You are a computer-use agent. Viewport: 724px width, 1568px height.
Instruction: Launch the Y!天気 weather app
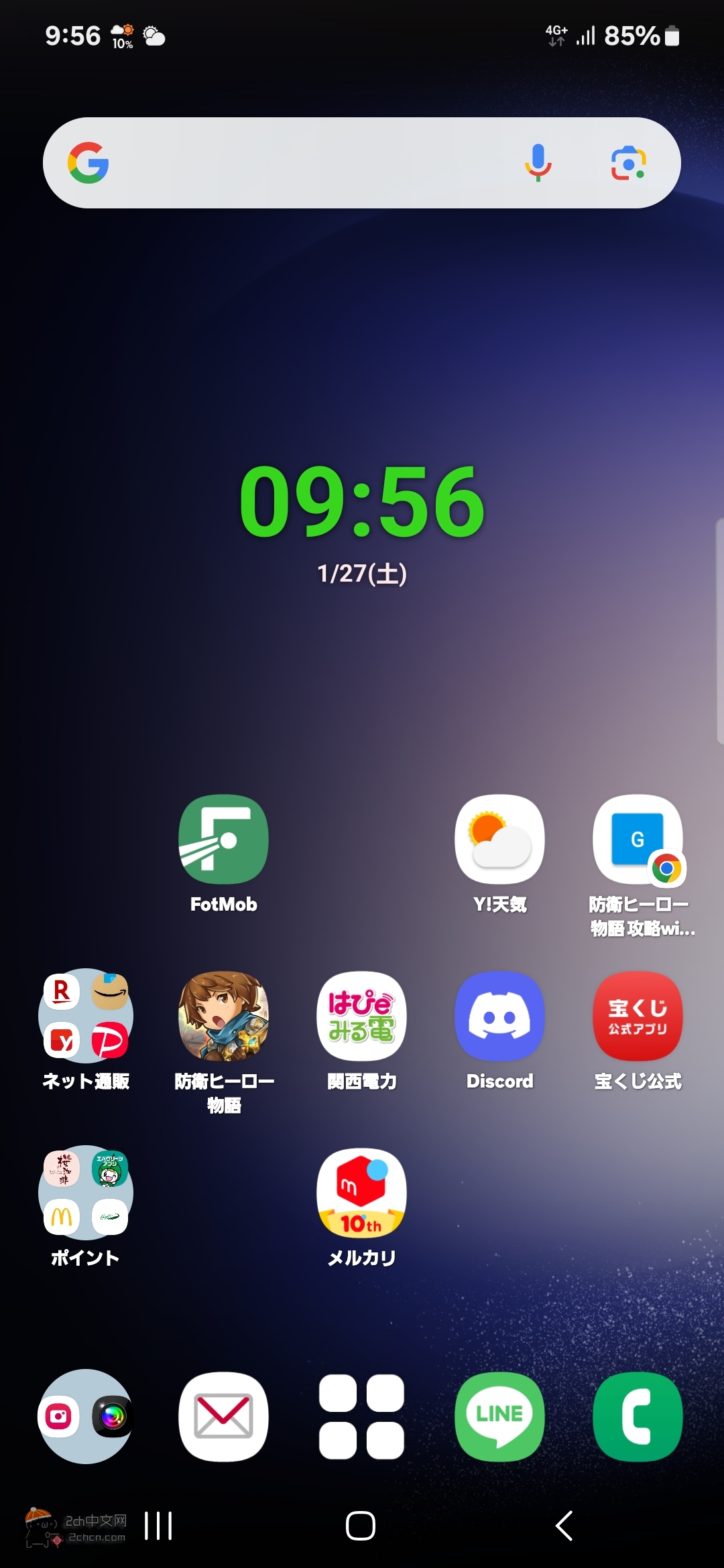pos(499,840)
